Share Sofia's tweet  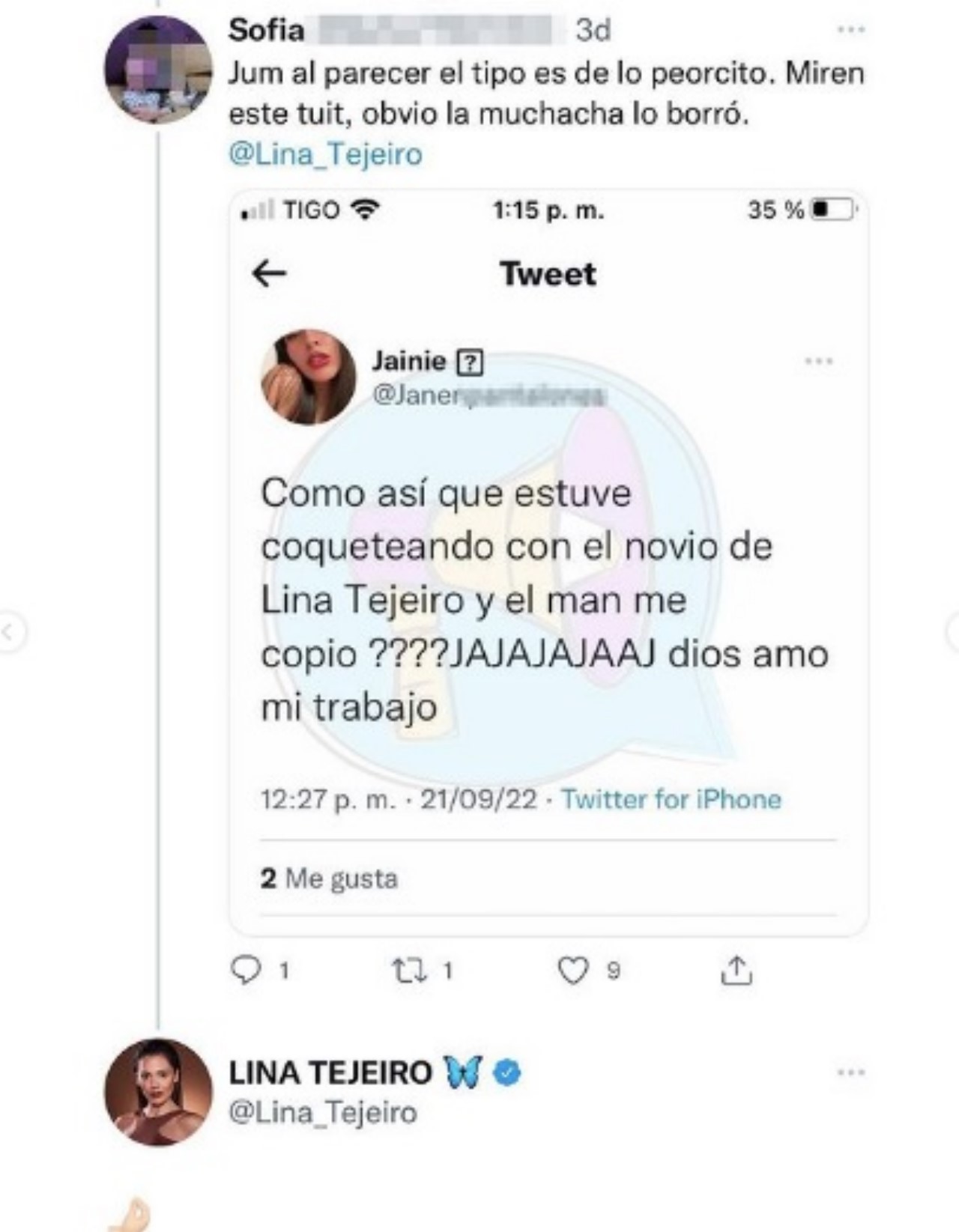point(736,971)
